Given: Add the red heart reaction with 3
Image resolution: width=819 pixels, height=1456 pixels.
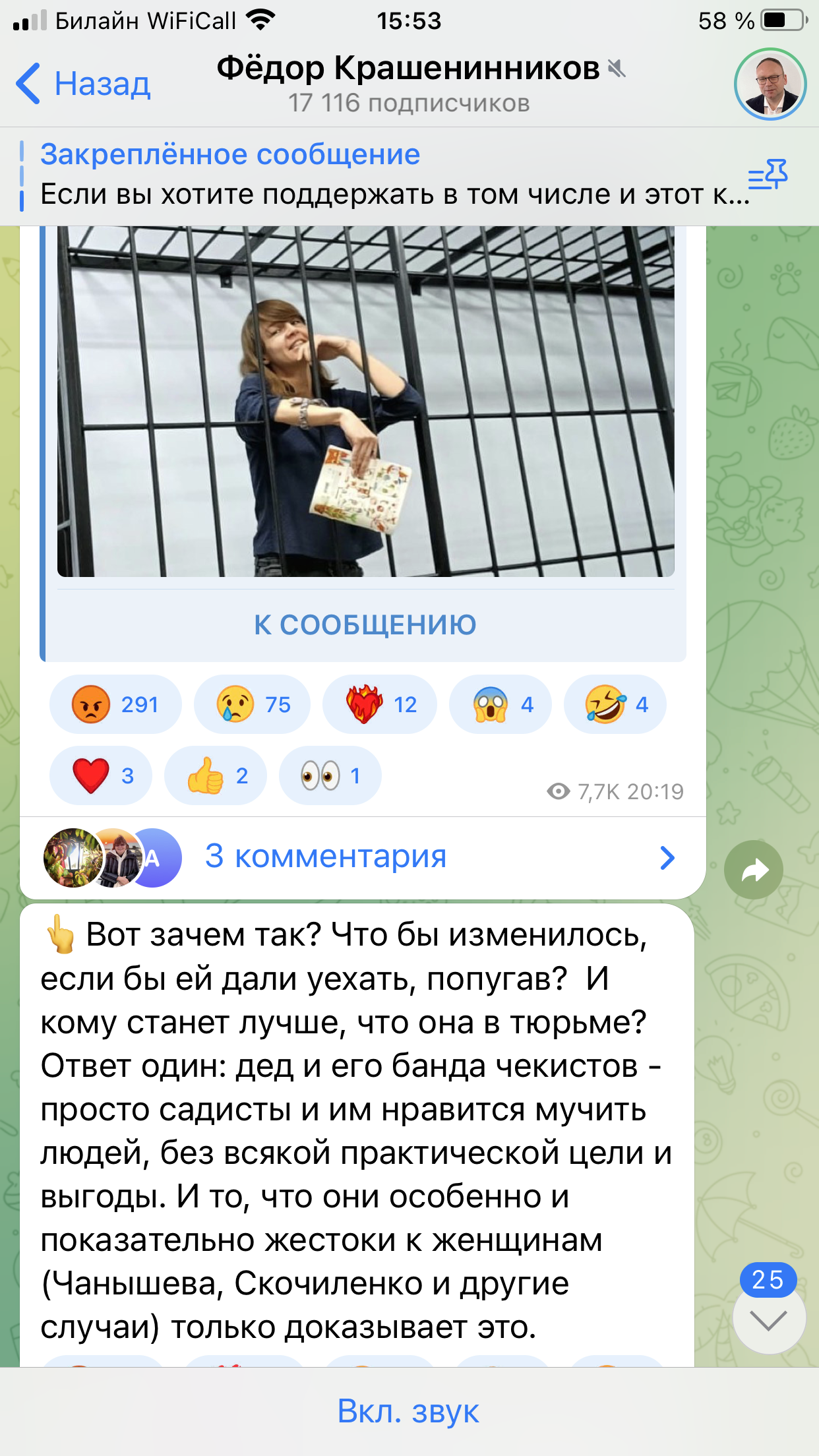Looking at the screenshot, I should [x=101, y=775].
